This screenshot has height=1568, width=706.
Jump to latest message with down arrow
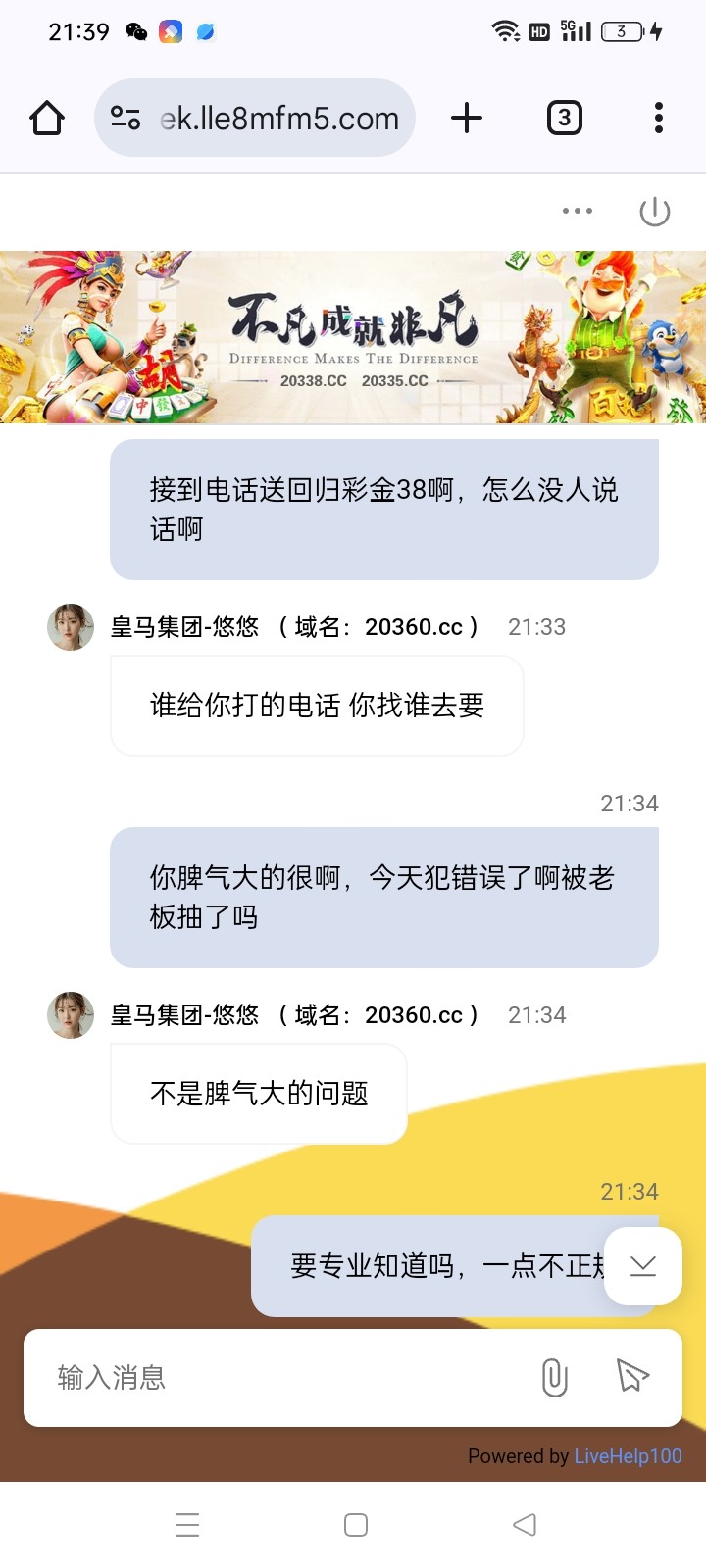point(643,1265)
